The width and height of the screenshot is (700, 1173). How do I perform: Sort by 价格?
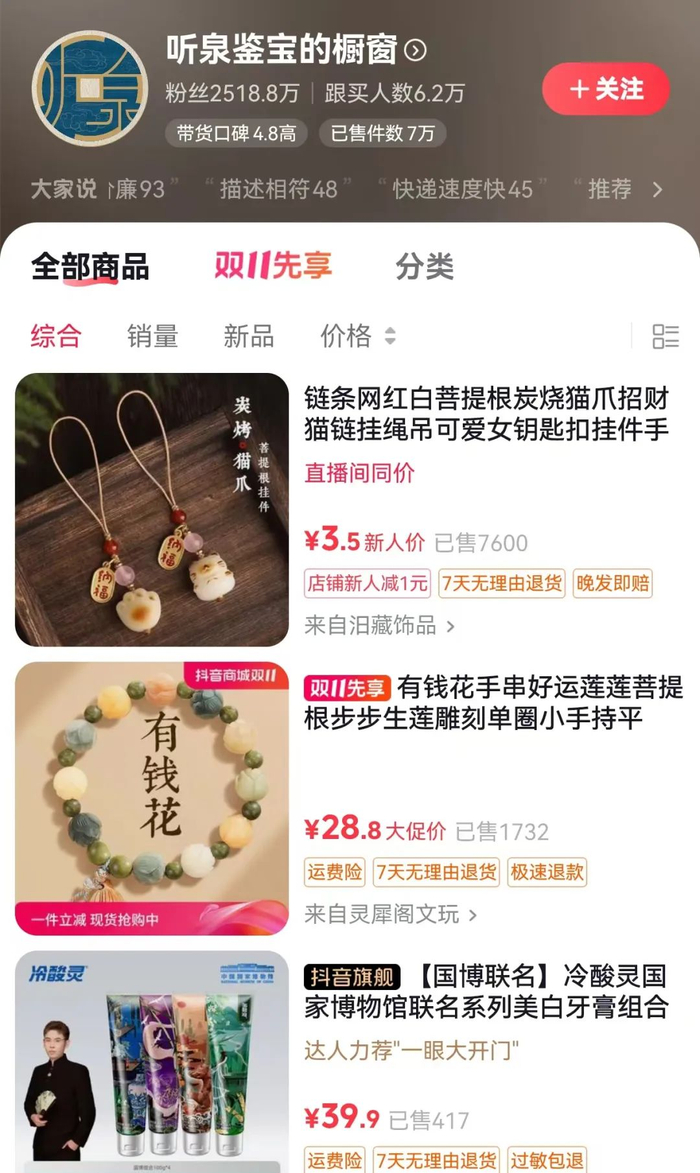pyautogui.click(x=357, y=336)
